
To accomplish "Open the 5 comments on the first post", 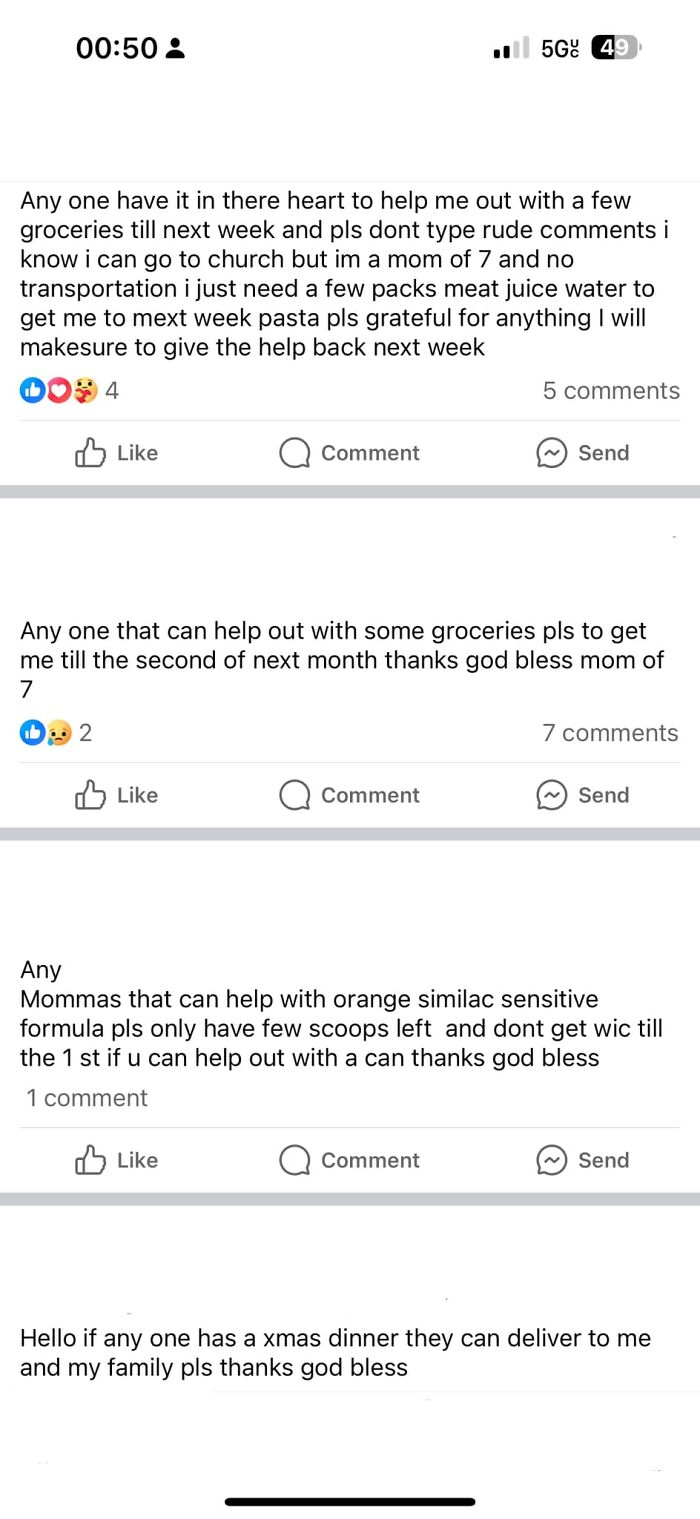I will pyautogui.click(x=610, y=391).
